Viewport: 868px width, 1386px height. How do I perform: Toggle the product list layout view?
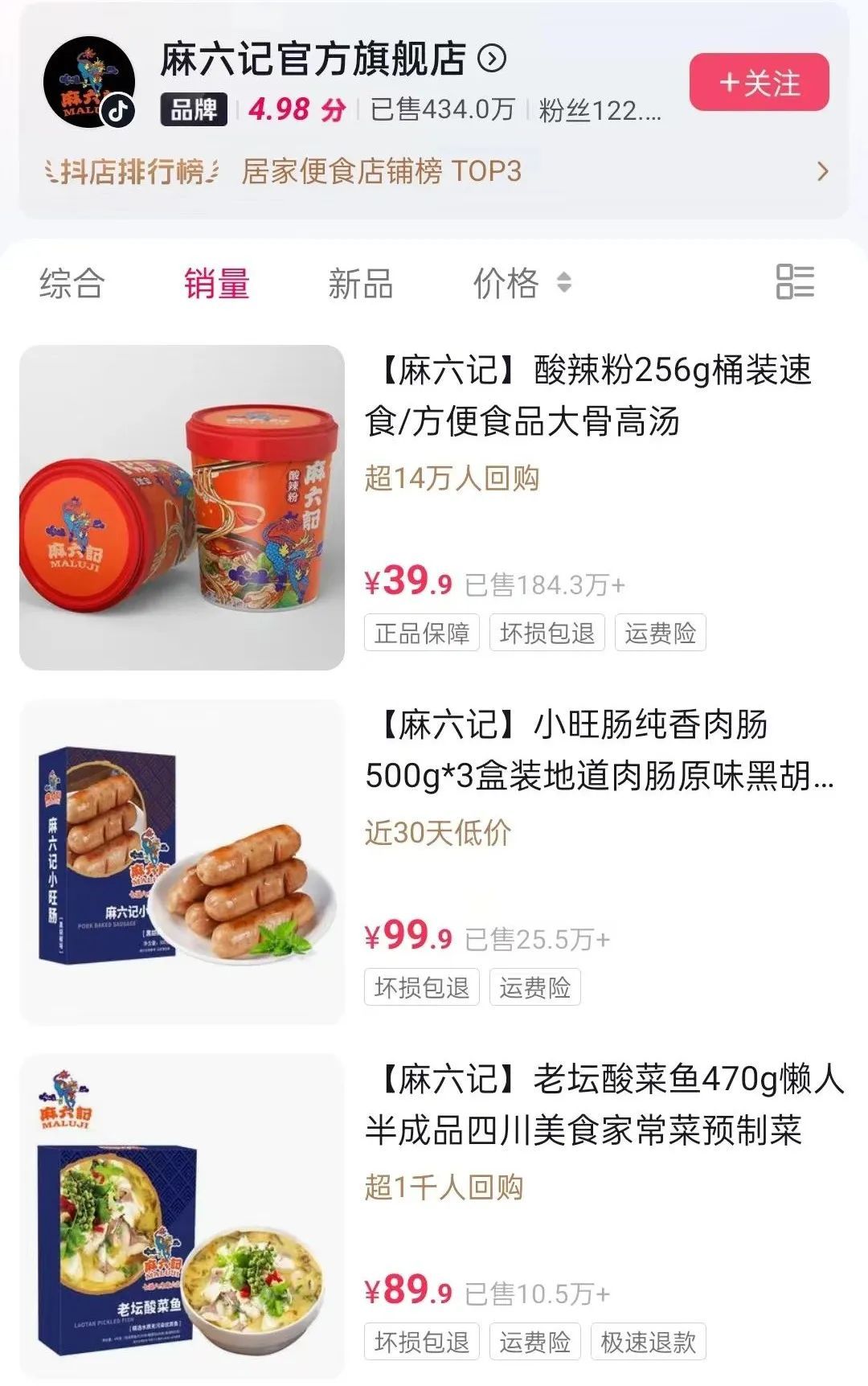pyautogui.click(x=795, y=282)
